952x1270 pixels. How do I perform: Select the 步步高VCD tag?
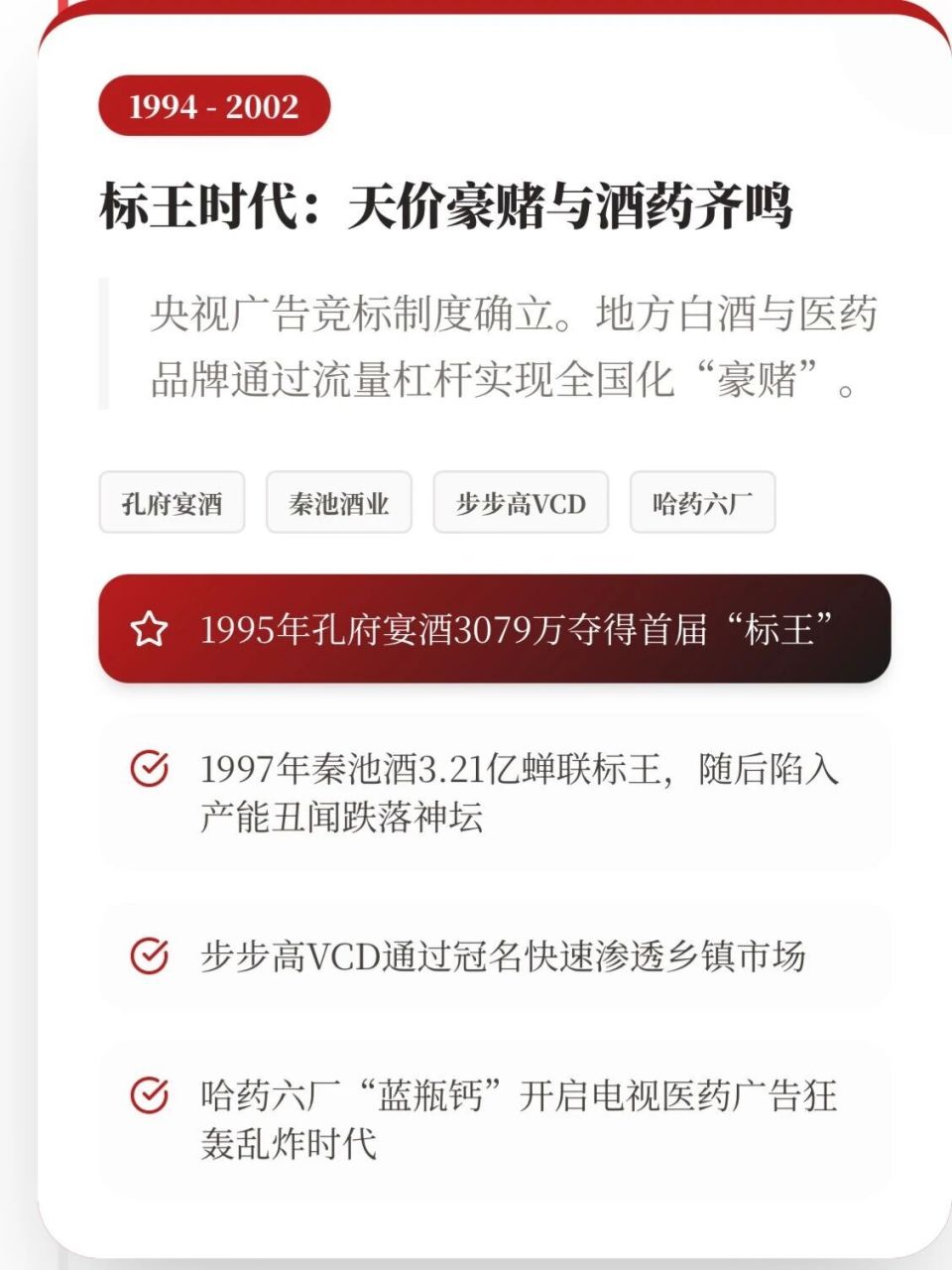(x=520, y=503)
